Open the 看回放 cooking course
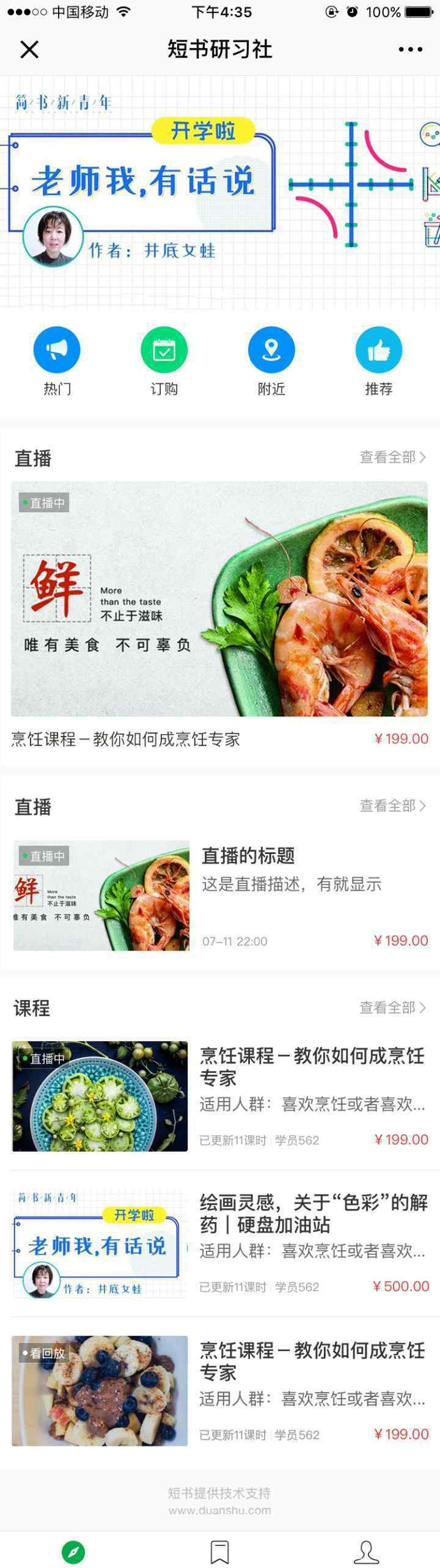Viewport: 440px width, 1568px height. pyautogui.click(x=220, y=1391)
